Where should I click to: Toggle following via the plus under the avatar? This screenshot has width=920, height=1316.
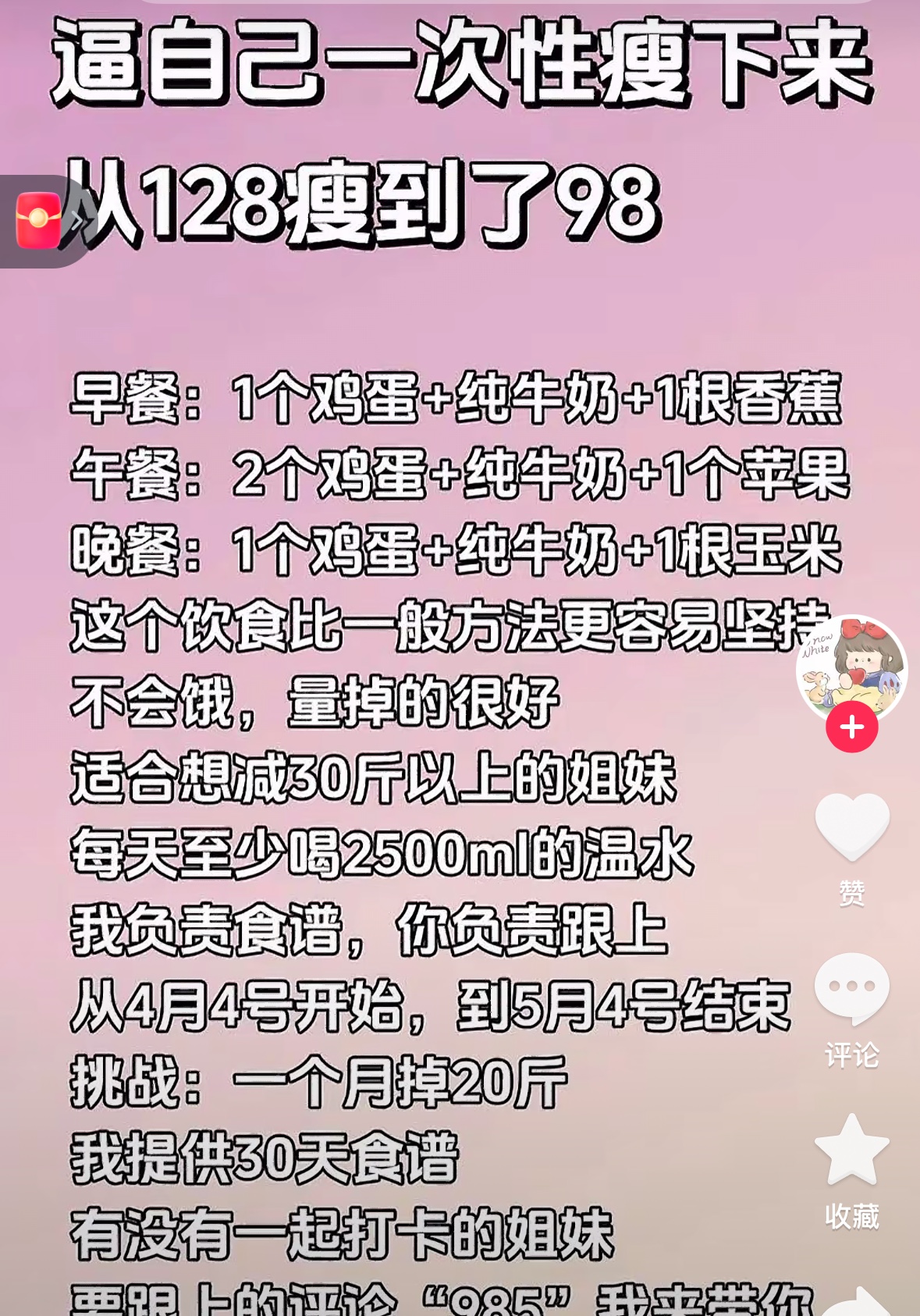[851, 724]
